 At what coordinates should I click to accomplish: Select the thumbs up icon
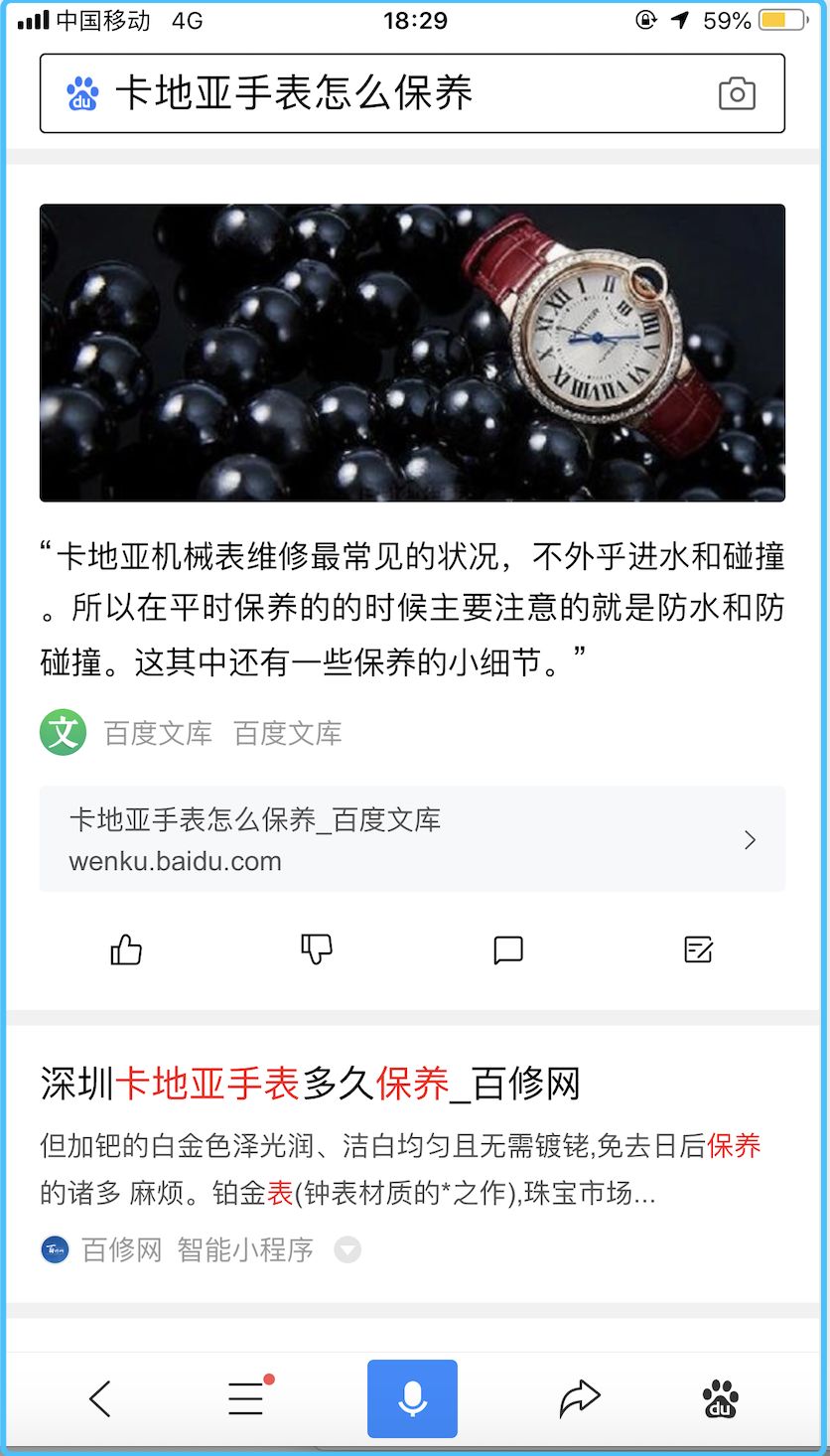click(x=125, y=949)
